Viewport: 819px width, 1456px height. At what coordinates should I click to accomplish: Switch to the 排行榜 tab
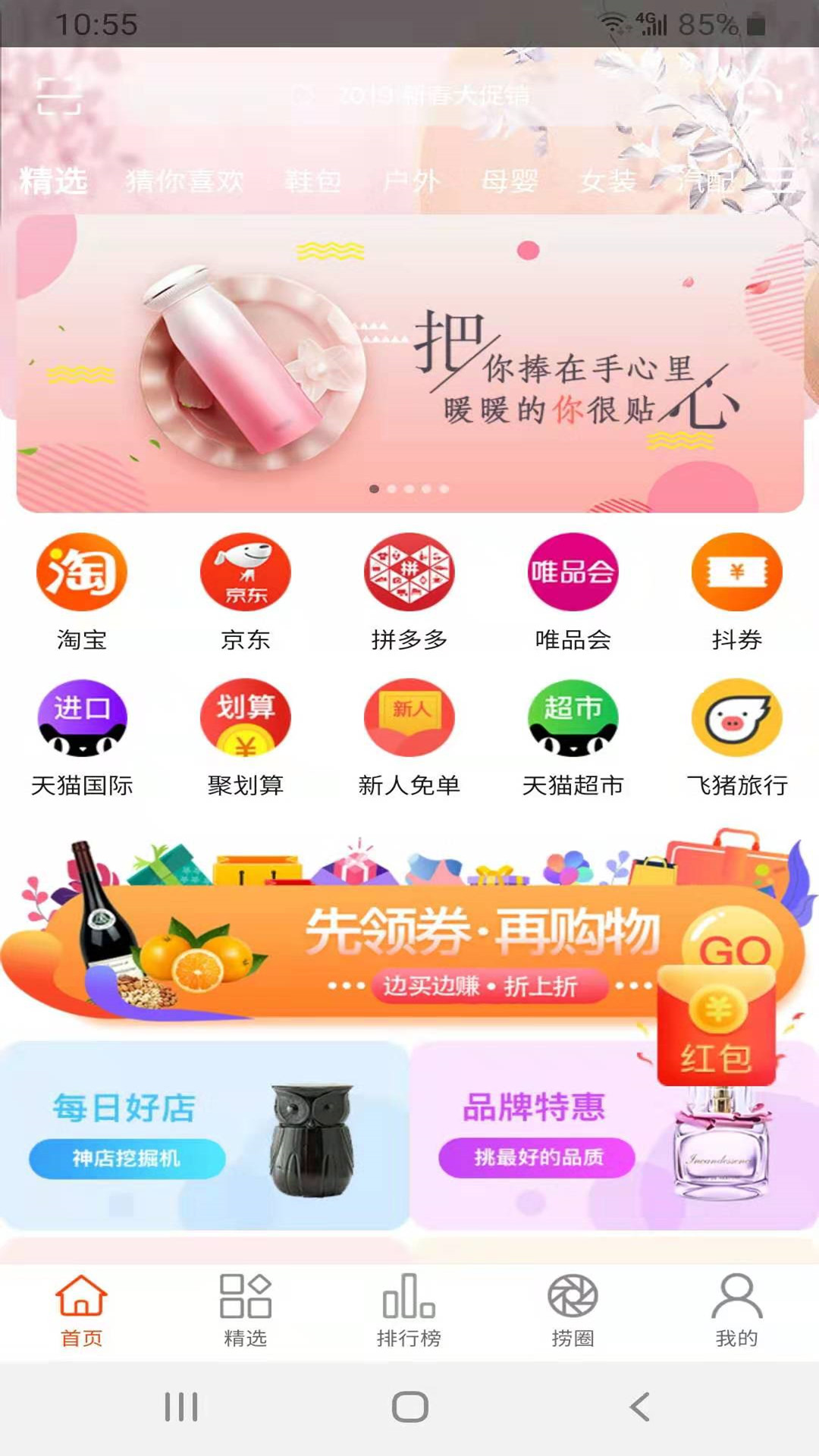click(409, 1310)
